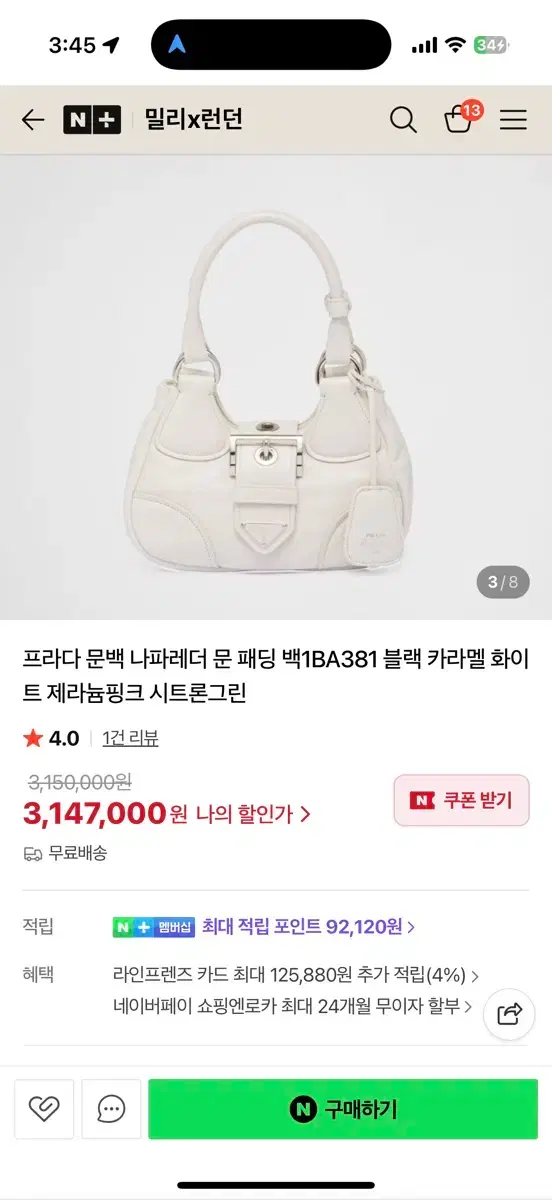Open the search magnifier
The width and height of the screenshot is (552, 1200).
pos(403,120)
